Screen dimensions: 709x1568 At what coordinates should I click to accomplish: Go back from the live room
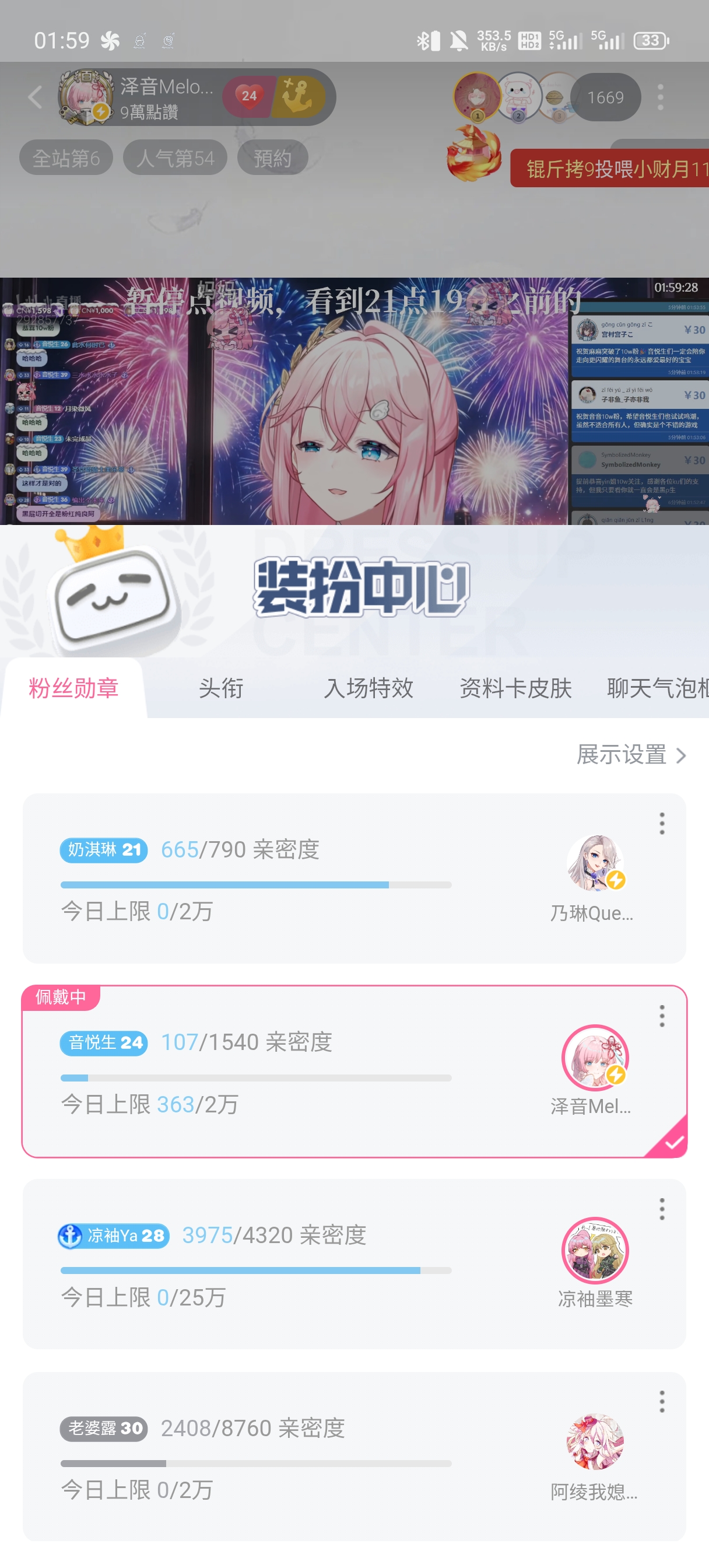36,97
